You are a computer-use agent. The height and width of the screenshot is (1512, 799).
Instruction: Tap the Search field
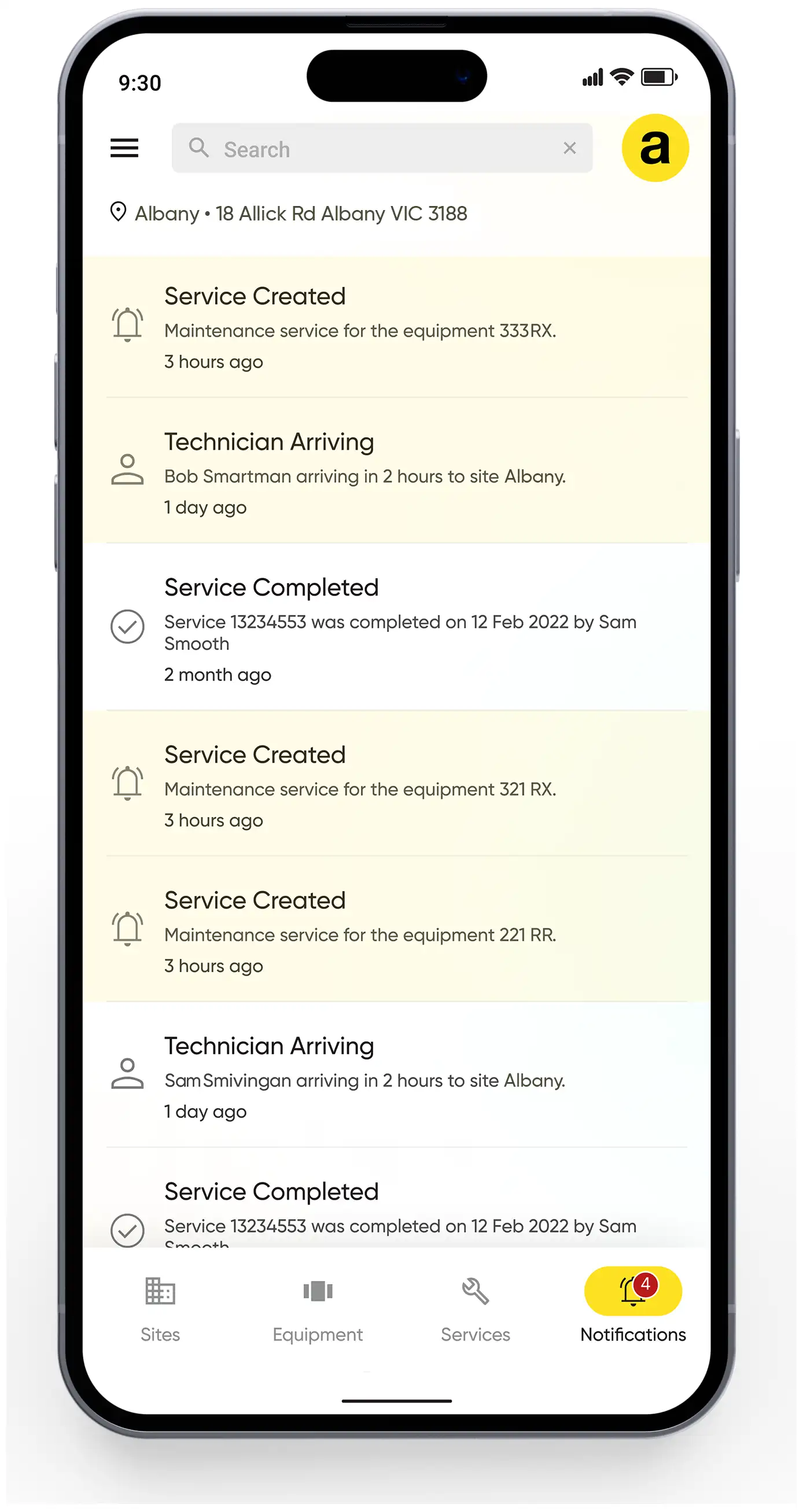click(382, 148)
